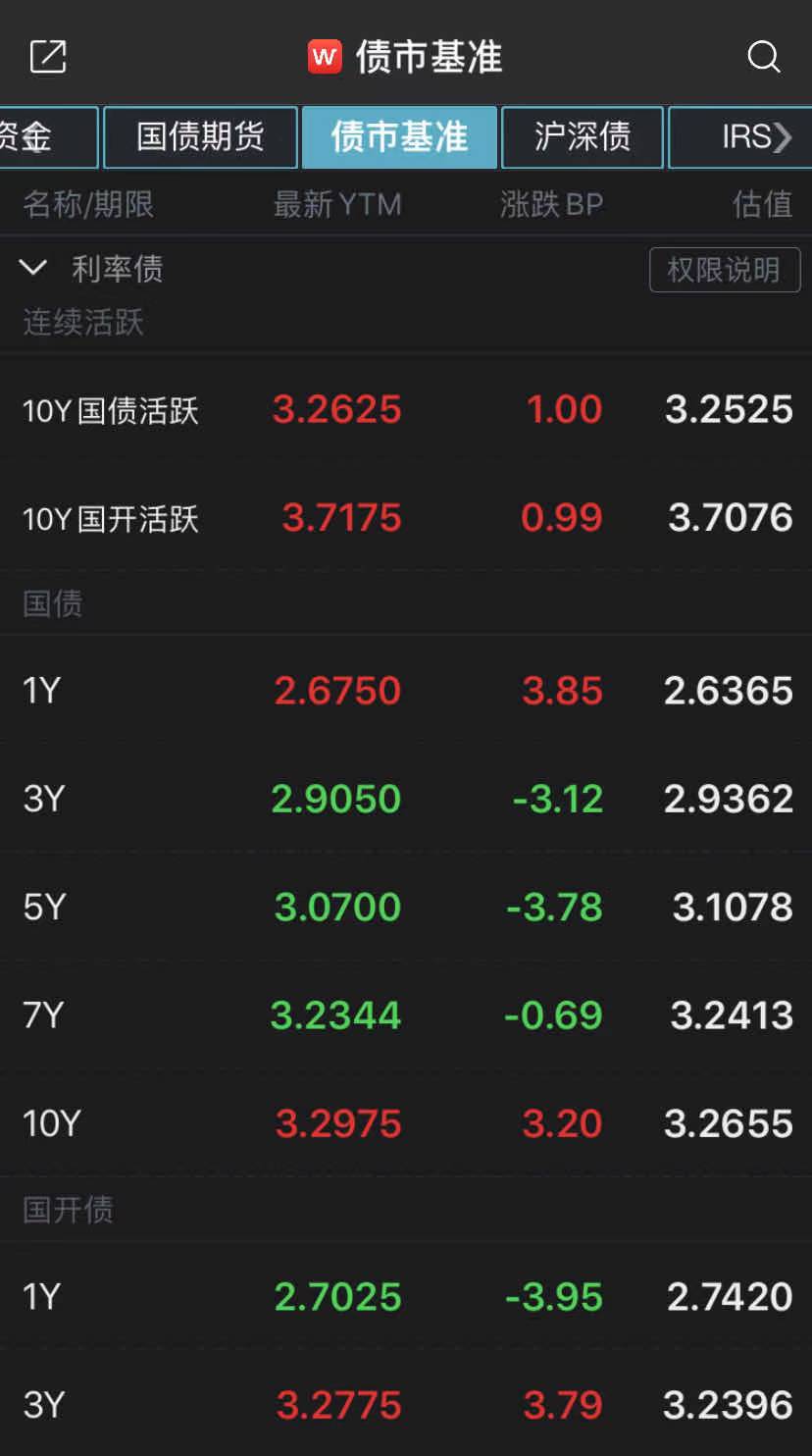Open the 国债 5Y row
Screen dimensions: 812x1456
click(406, 907)
